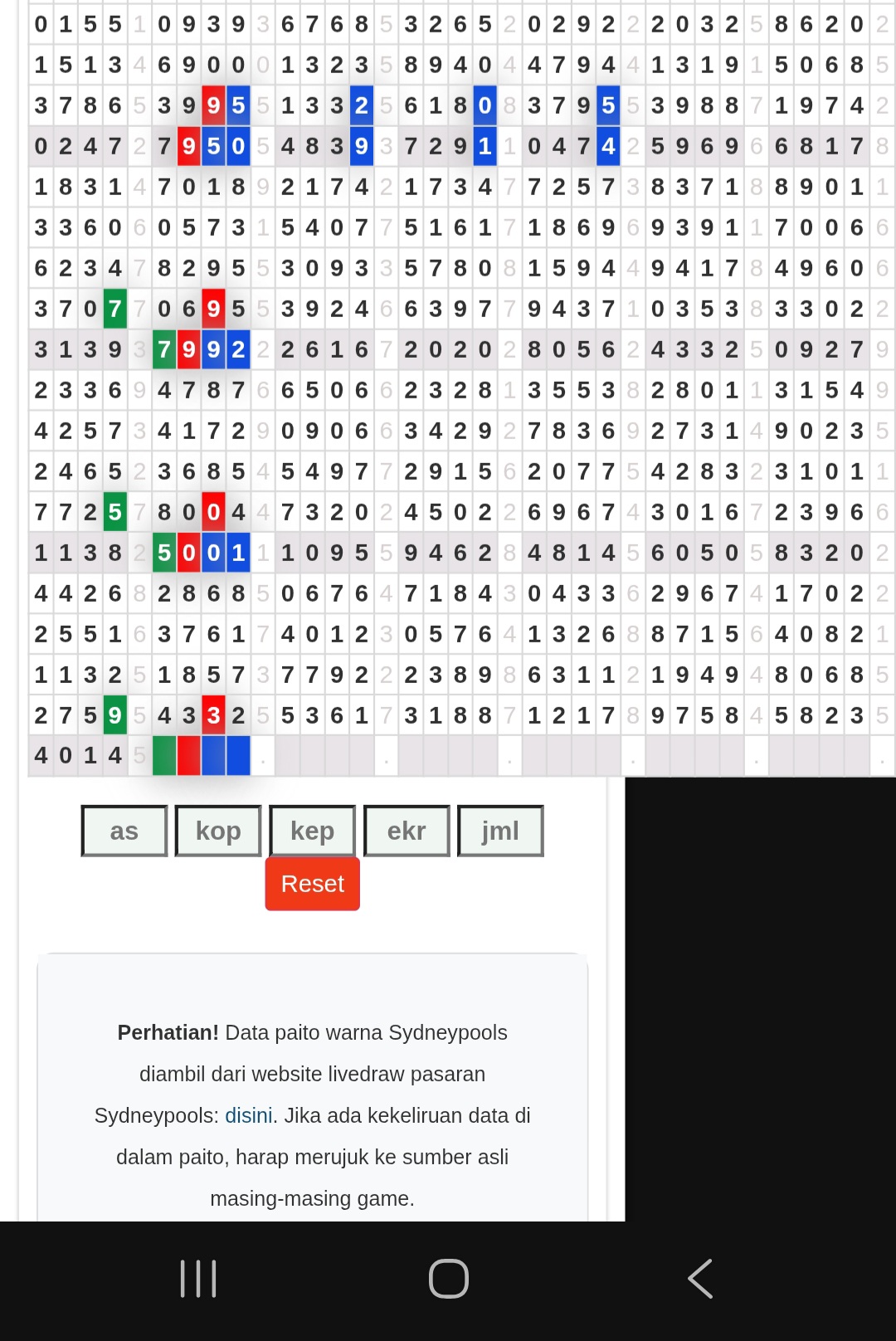Image resolution: width=896 pixels, height=1341 pixels.
Task: Reset the paito color markings
Action: click(x=312, y=884)
